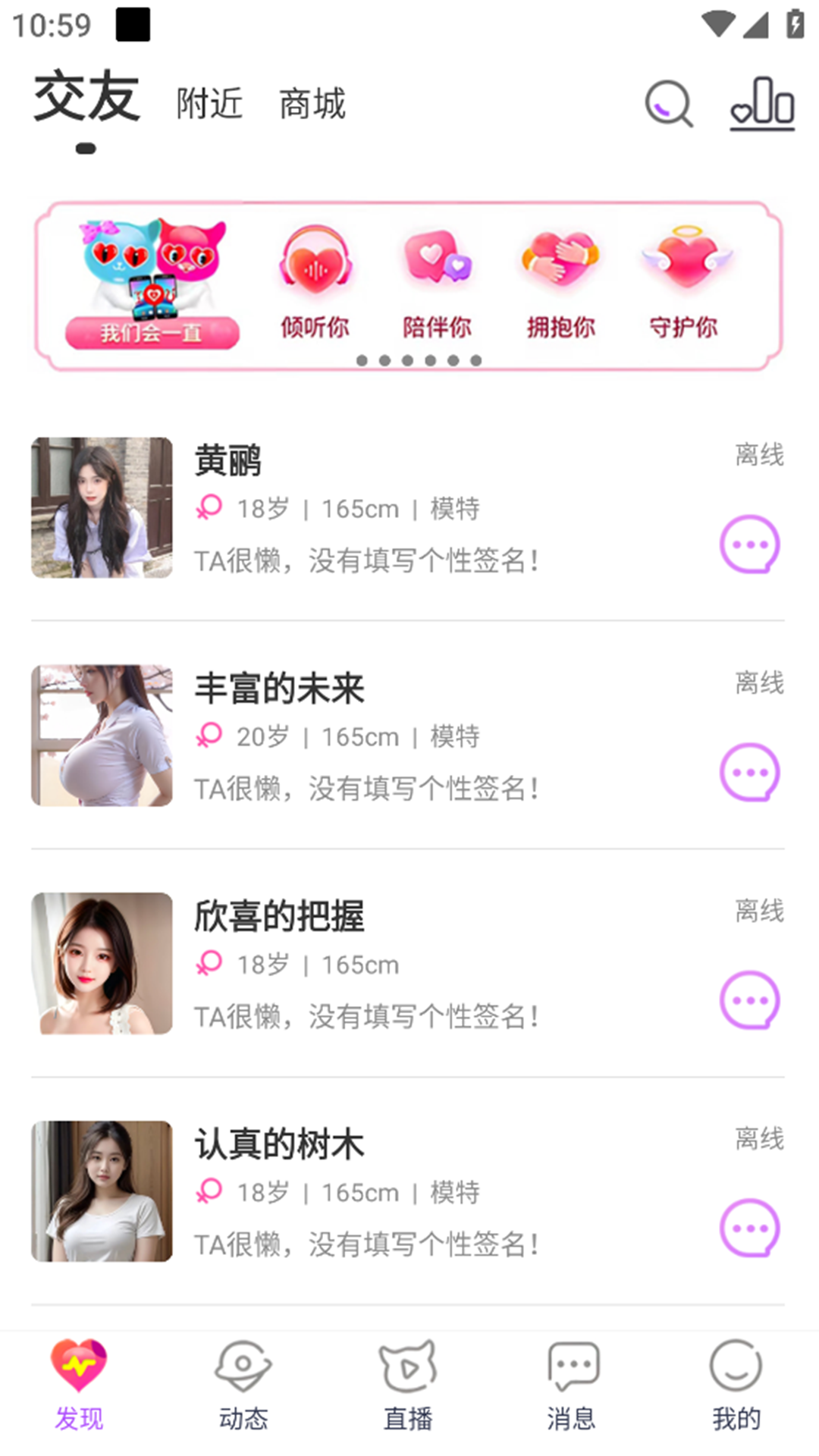Screen dimensions: 819x1456
Task: Open the charts ranking icon top right
Action: point(761,105)
